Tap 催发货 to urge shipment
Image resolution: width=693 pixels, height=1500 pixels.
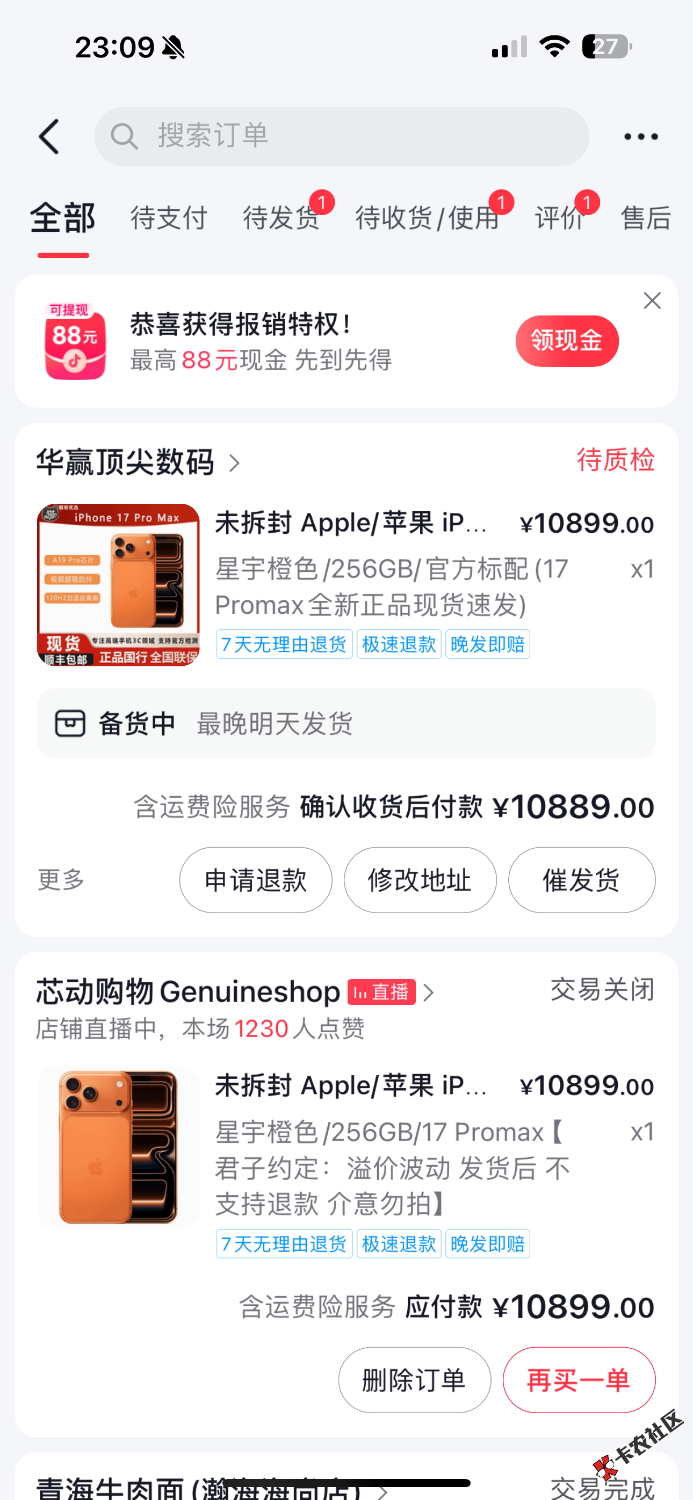click(581, 880)
